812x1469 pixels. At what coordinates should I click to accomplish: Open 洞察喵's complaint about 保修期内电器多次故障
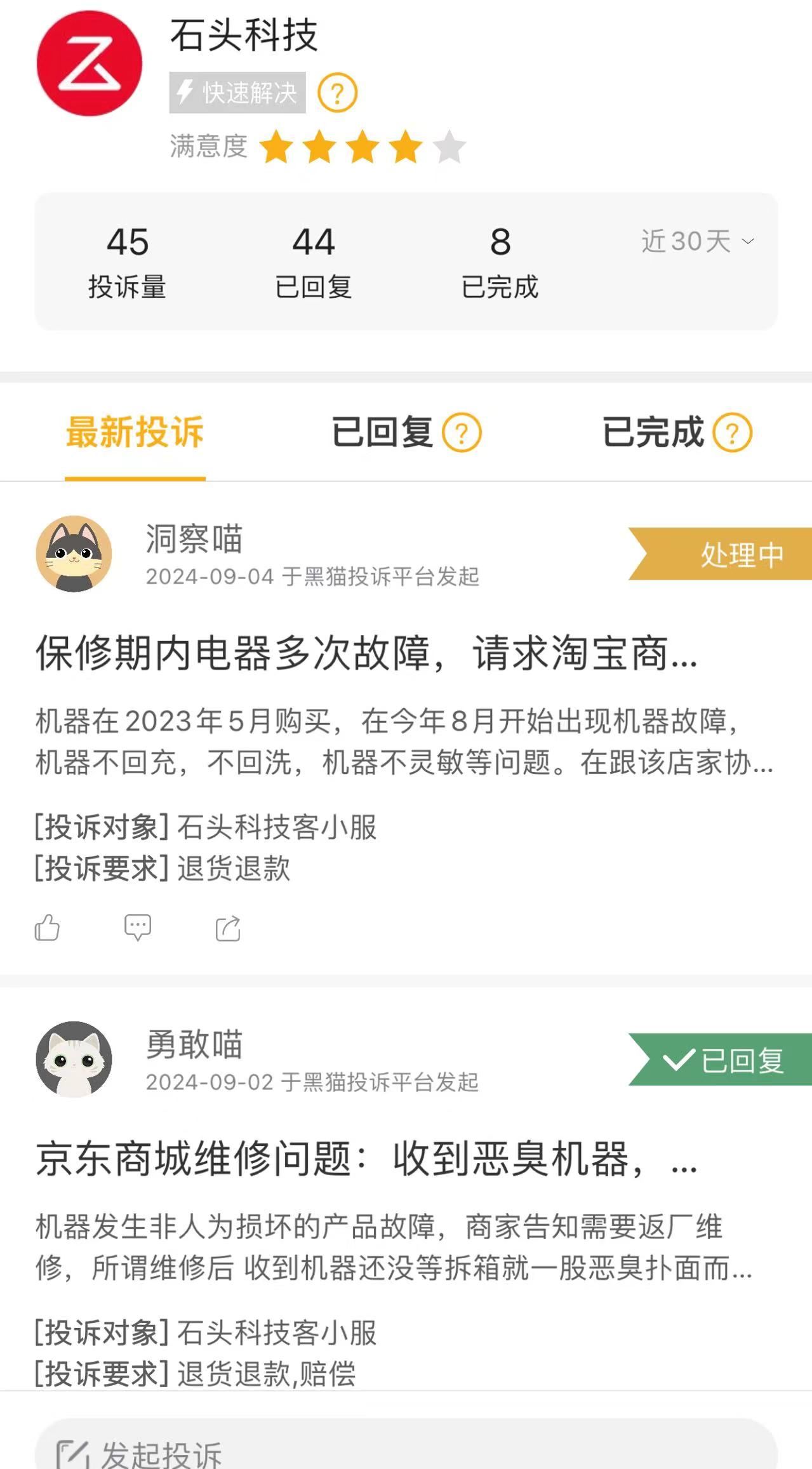pos(366,653)
